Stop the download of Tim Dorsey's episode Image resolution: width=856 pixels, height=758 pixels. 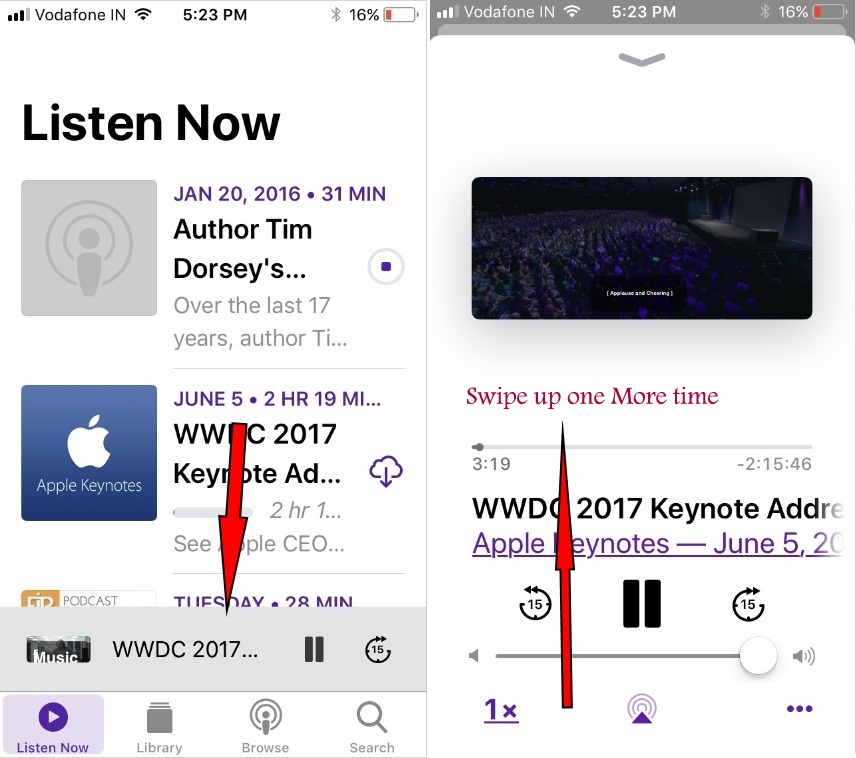(x=386, y=267)
